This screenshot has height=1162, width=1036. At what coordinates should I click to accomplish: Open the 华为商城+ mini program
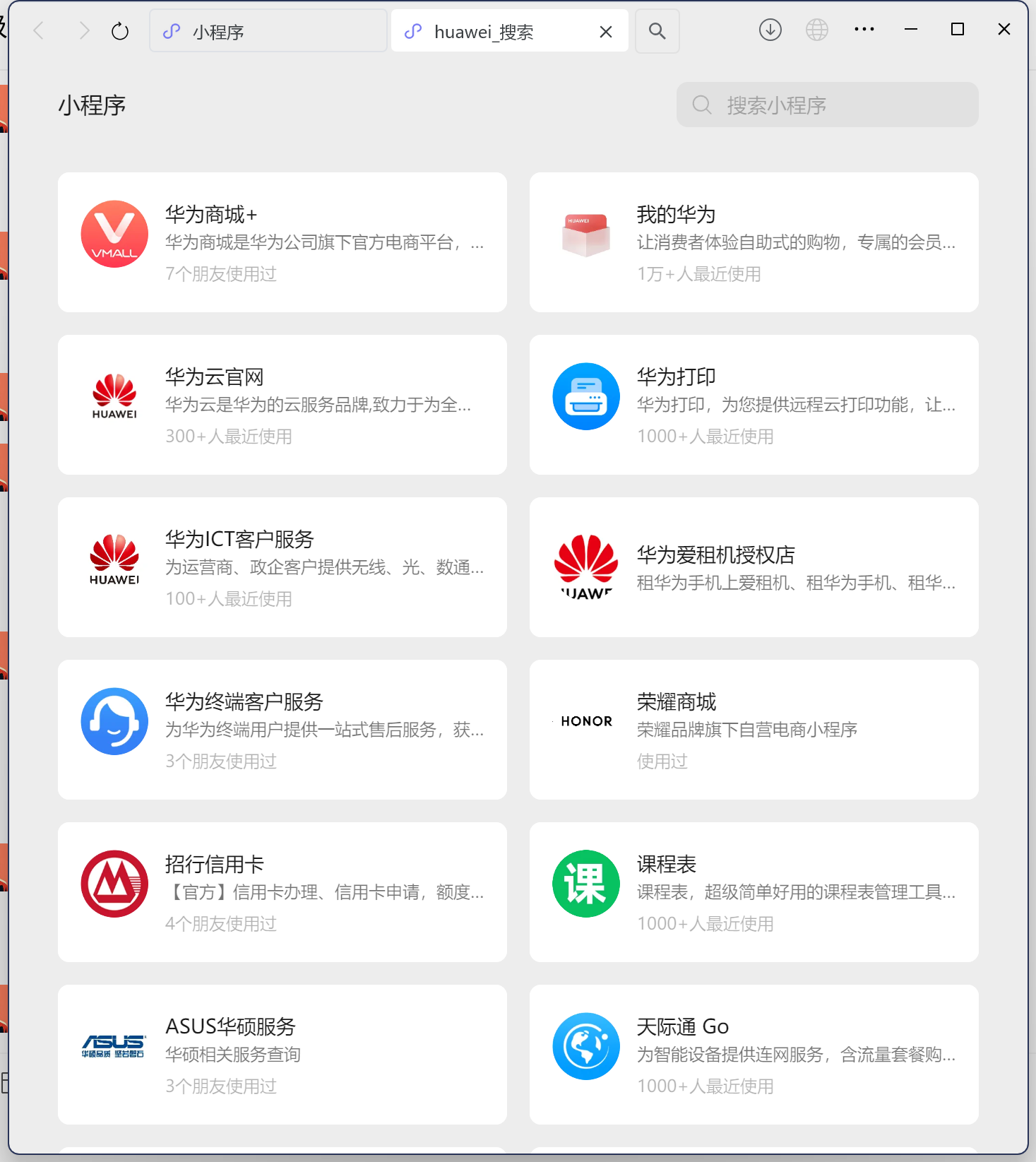pos(282,242)
